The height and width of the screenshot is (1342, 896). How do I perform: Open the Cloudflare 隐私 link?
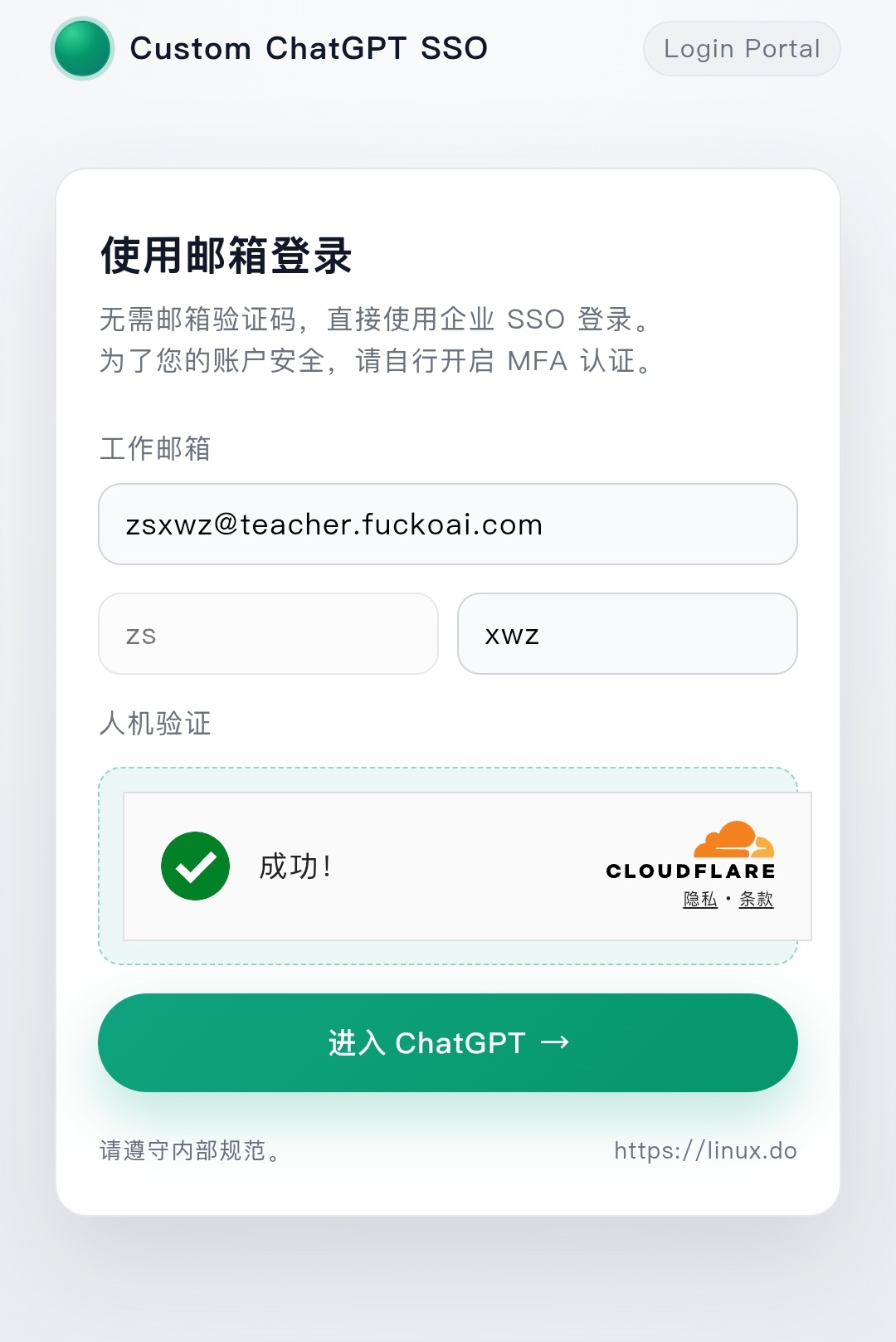(x=699, y=900)
